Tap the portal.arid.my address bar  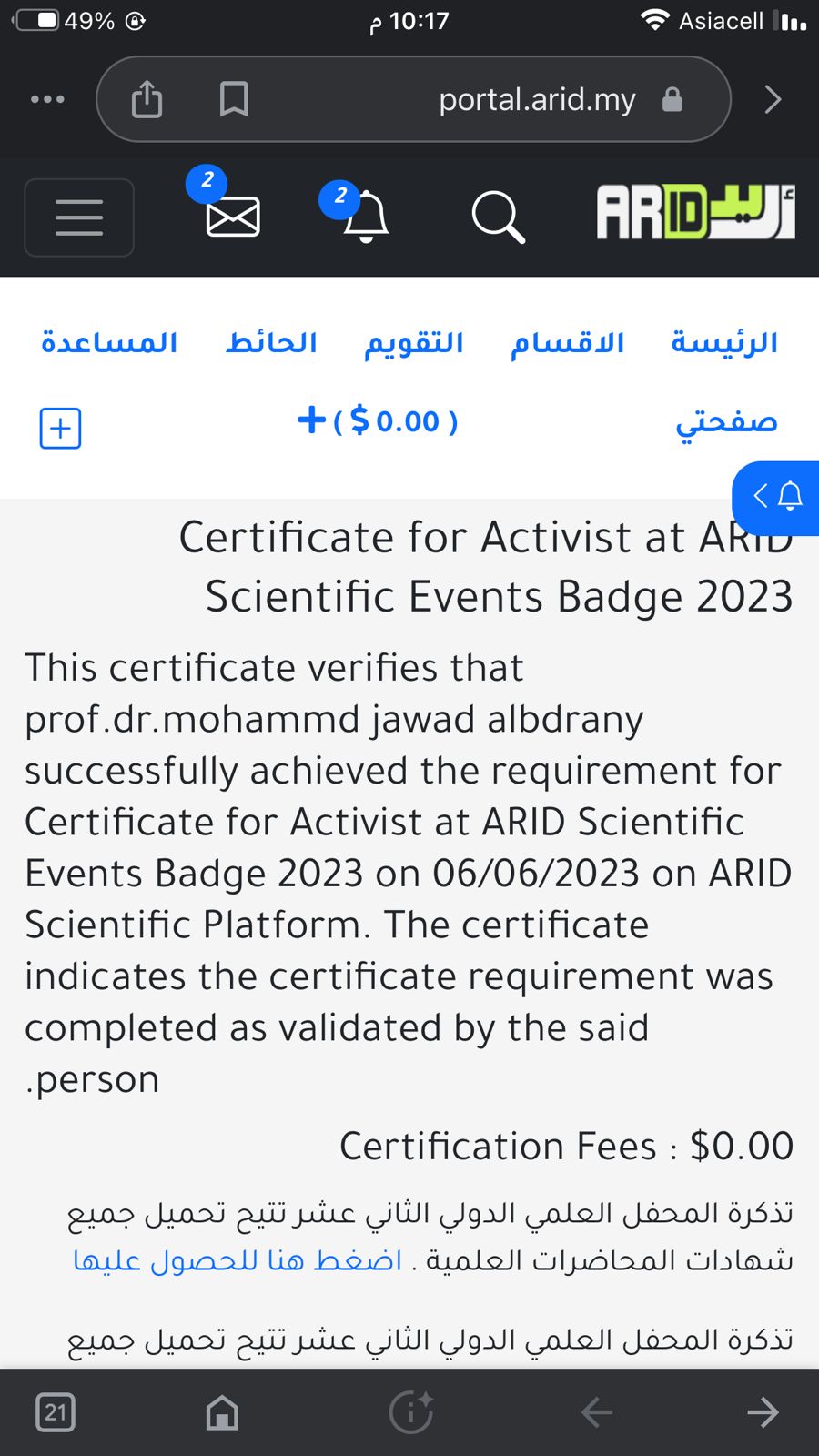[x=537, y=99]
